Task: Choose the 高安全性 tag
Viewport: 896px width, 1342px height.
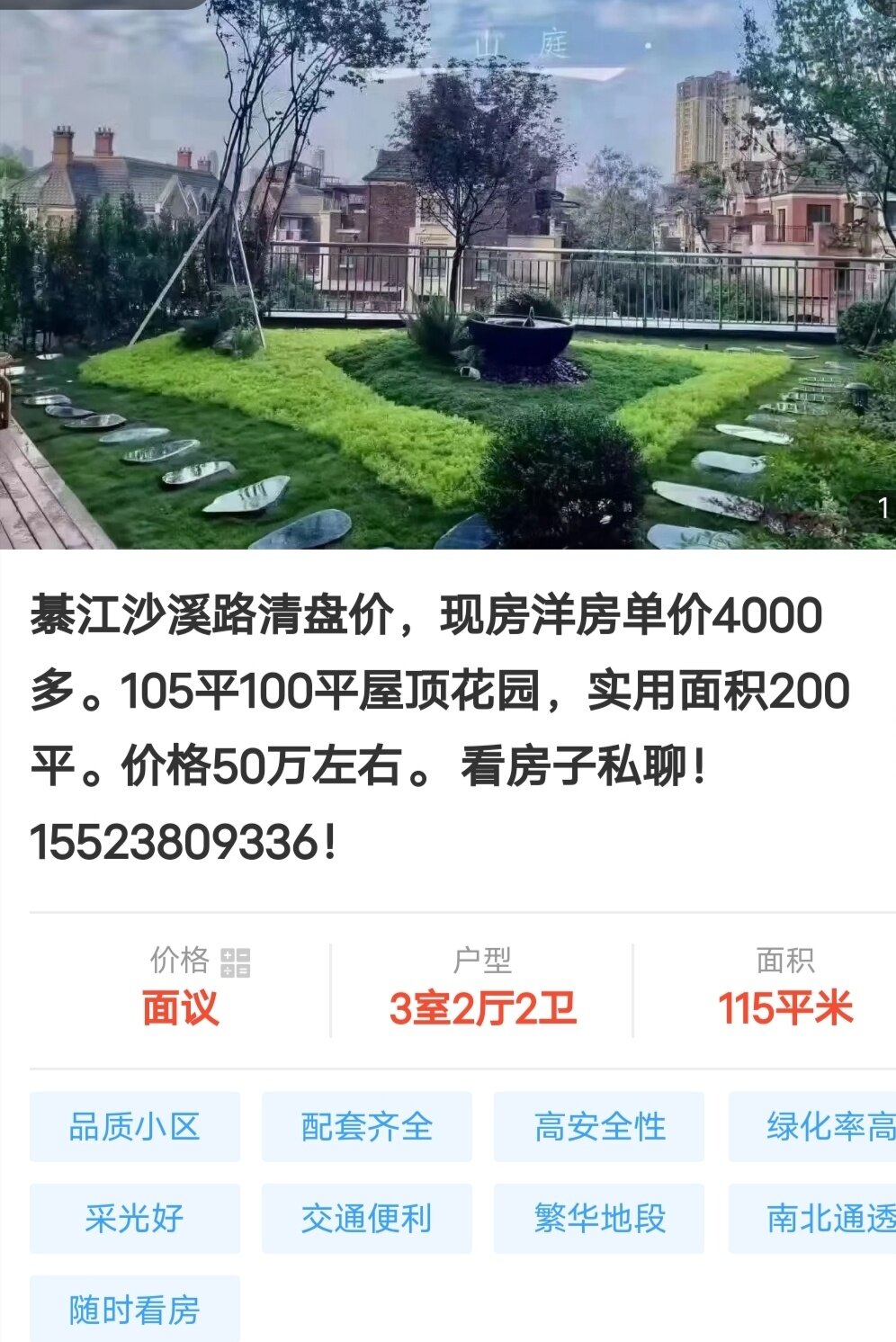Action: pos(599,1126)
